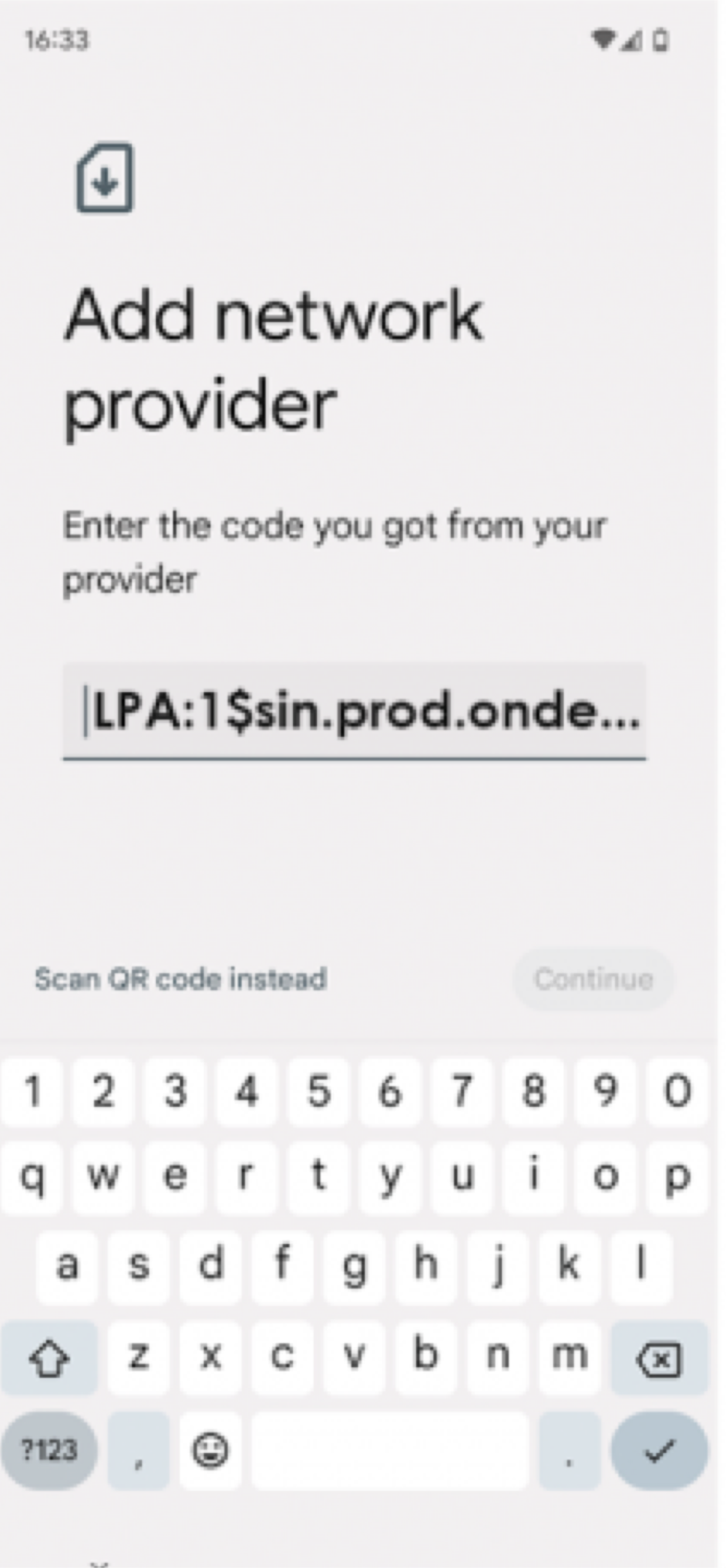Switch keyboard to ?123 symbols layout
The height and width of the screenshot is (1568, 726).
49,1451
